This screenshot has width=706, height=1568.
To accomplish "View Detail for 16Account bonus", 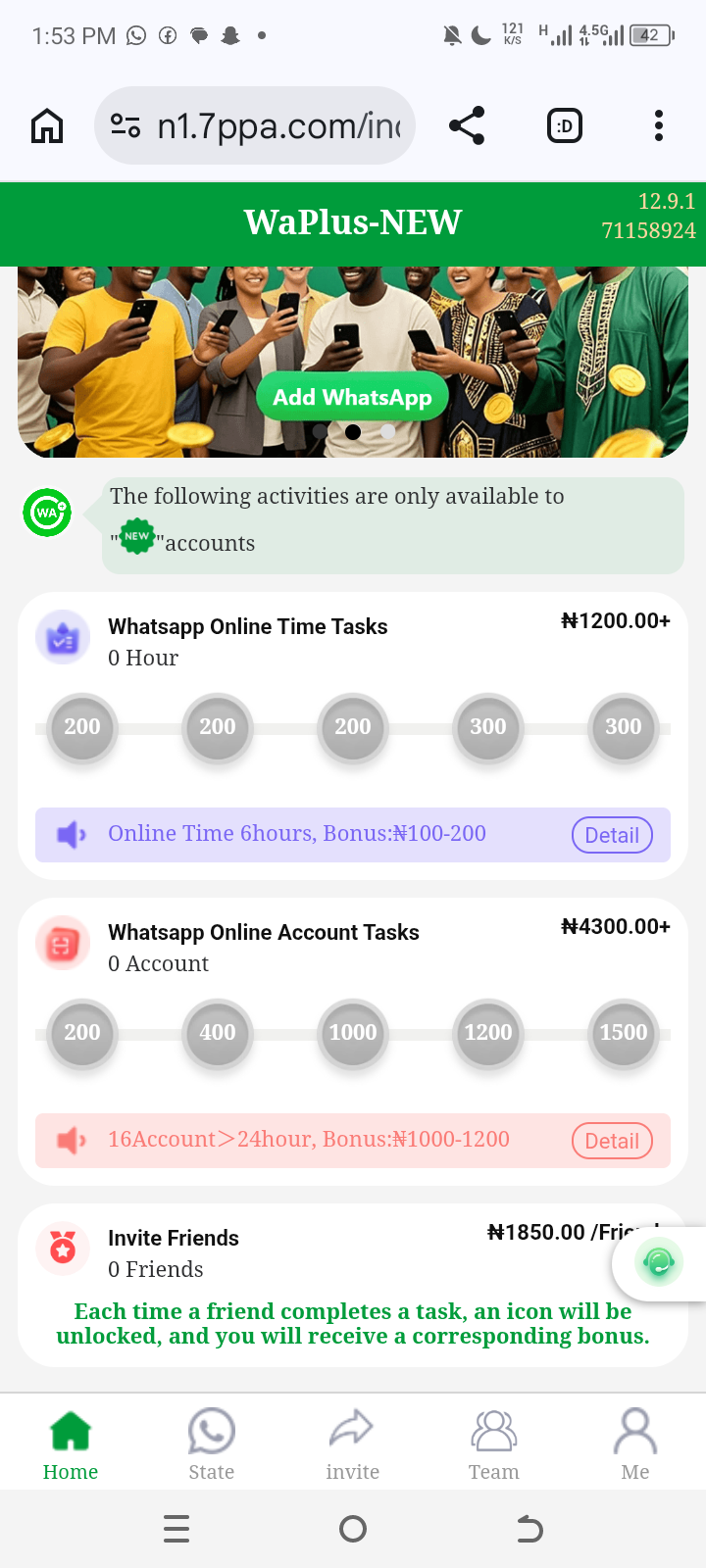I will (x=612, y=1141).
